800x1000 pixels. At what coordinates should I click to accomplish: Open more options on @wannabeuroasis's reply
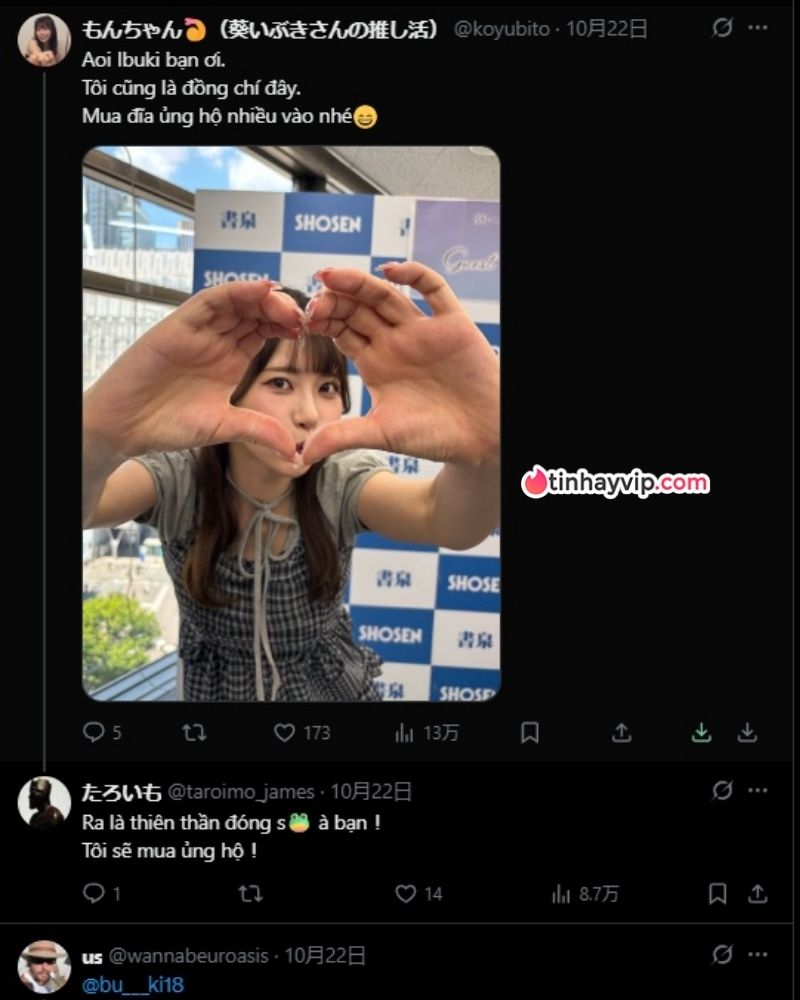point(757,956)
